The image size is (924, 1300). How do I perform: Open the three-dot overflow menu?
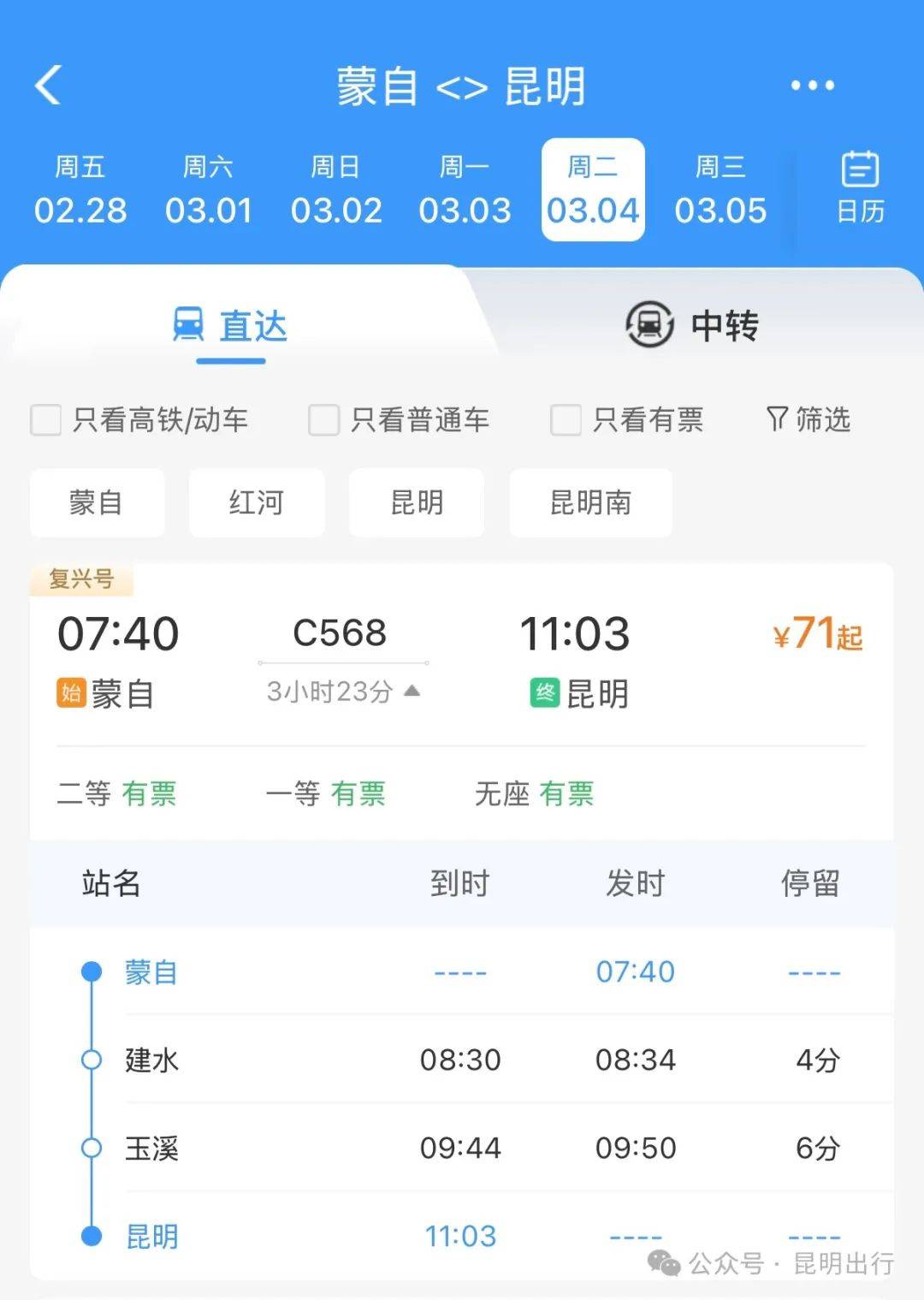812,86
